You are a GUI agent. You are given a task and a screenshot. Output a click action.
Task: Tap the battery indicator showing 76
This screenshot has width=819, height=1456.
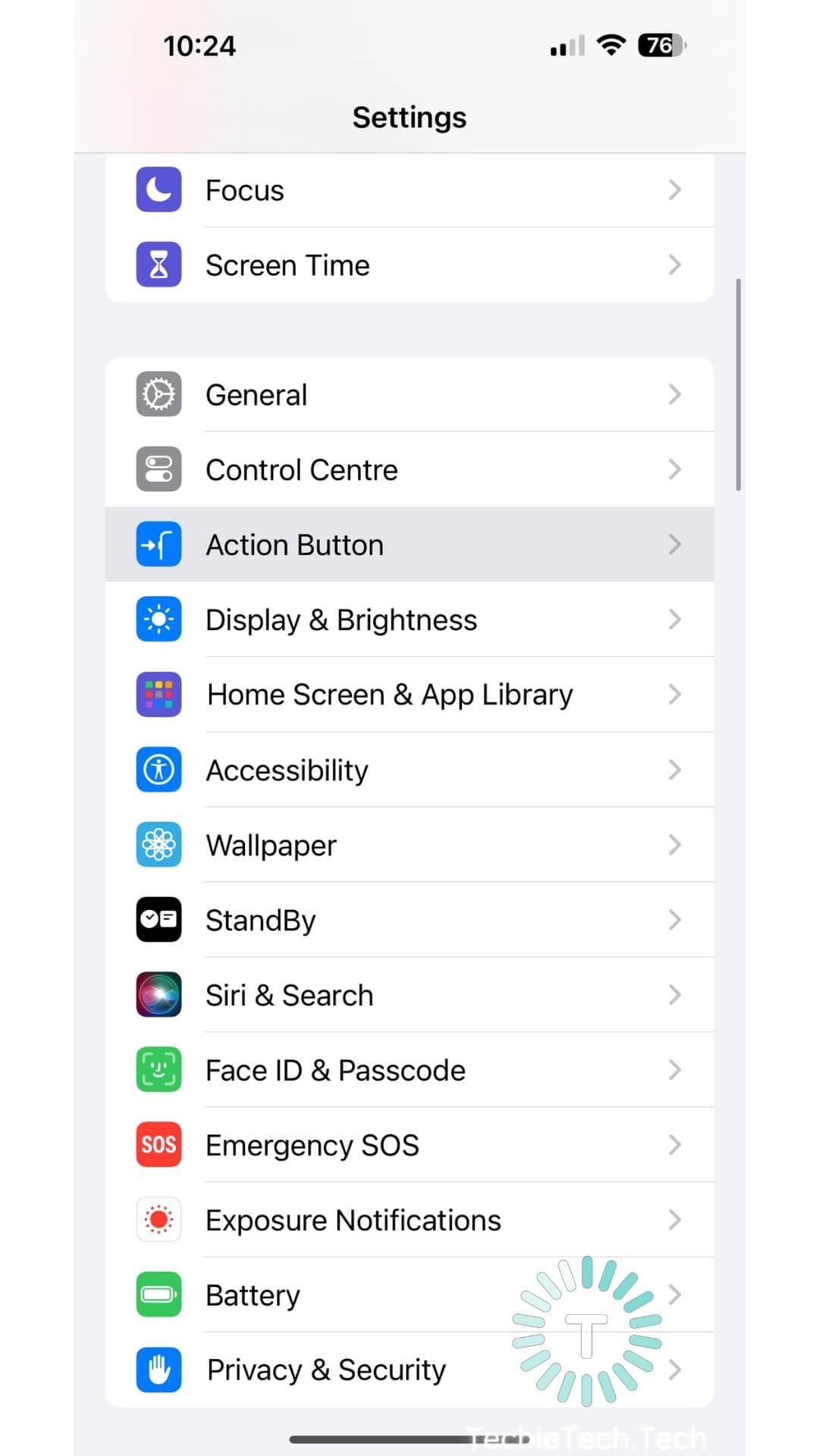[x=659, y=45]
